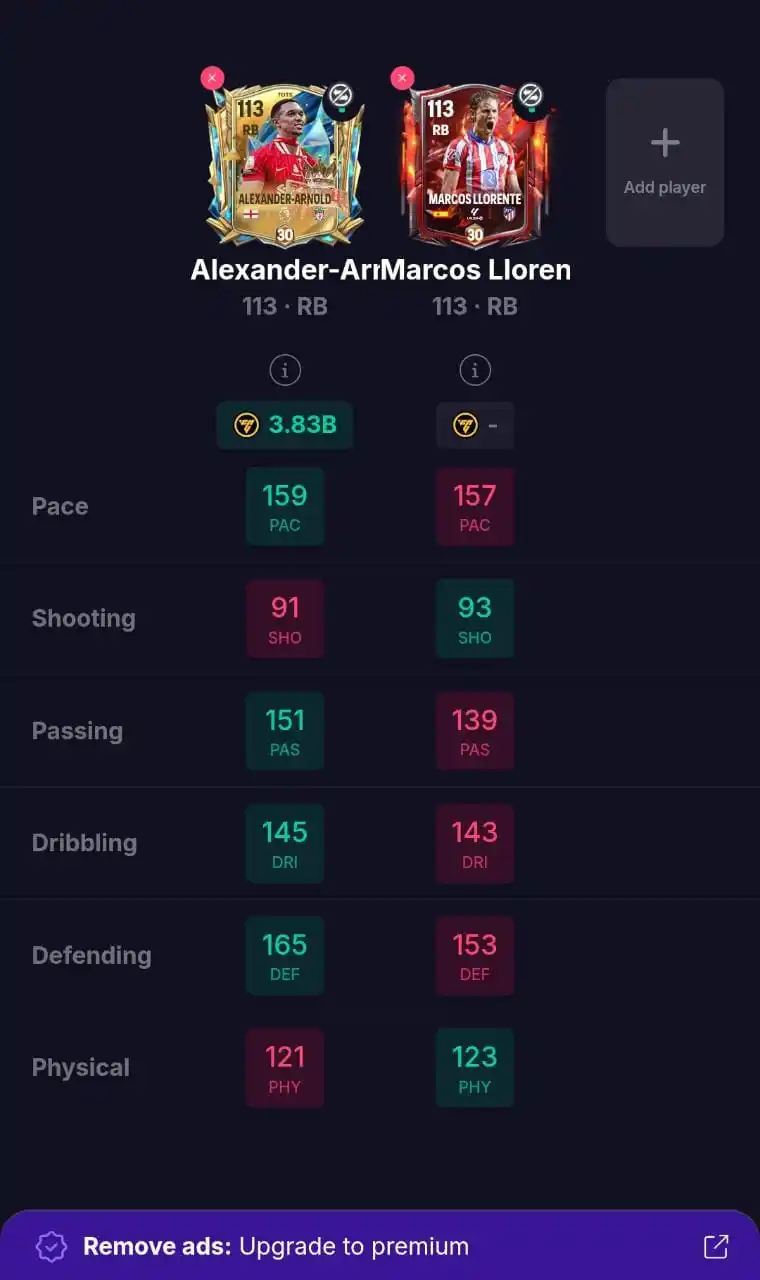Add another player to compare

click(x=665, y=162)
